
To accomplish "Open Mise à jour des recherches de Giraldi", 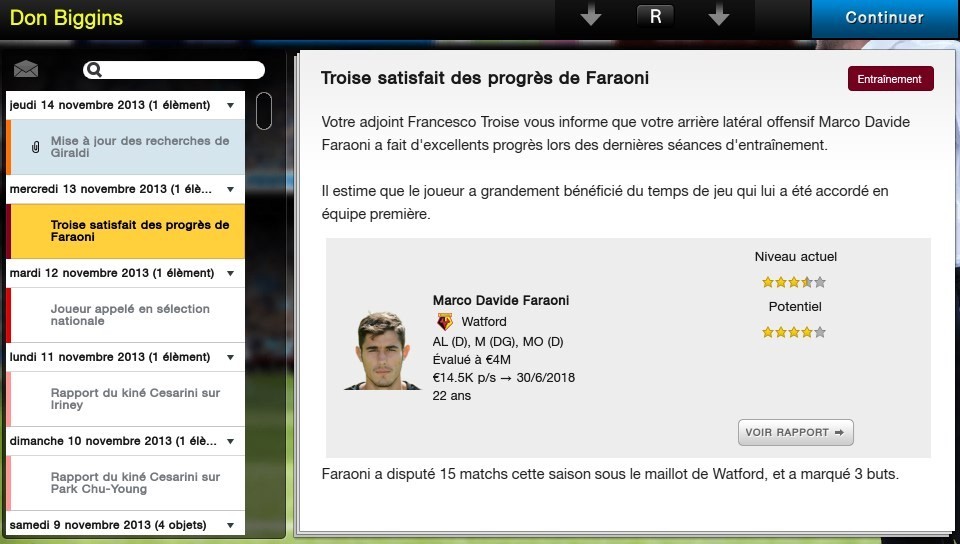I will tap(138, 147).
